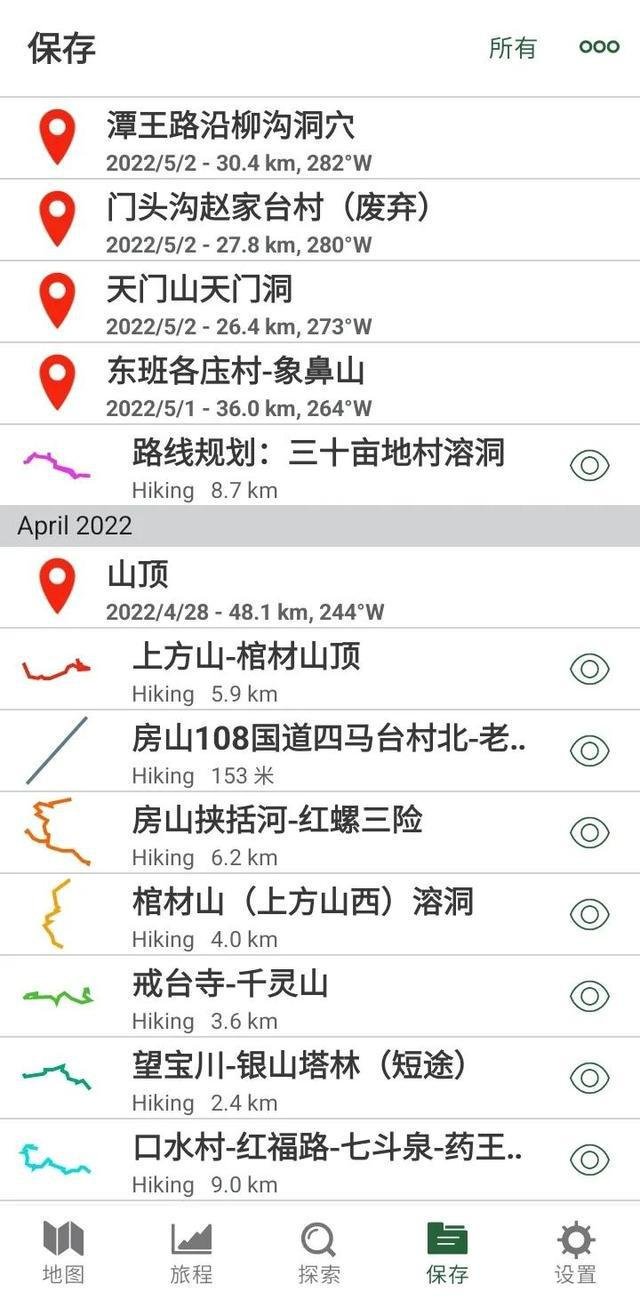
Task: Open waypoint 东班各庄村-象鼻山
Action: (x=320, y=384)
